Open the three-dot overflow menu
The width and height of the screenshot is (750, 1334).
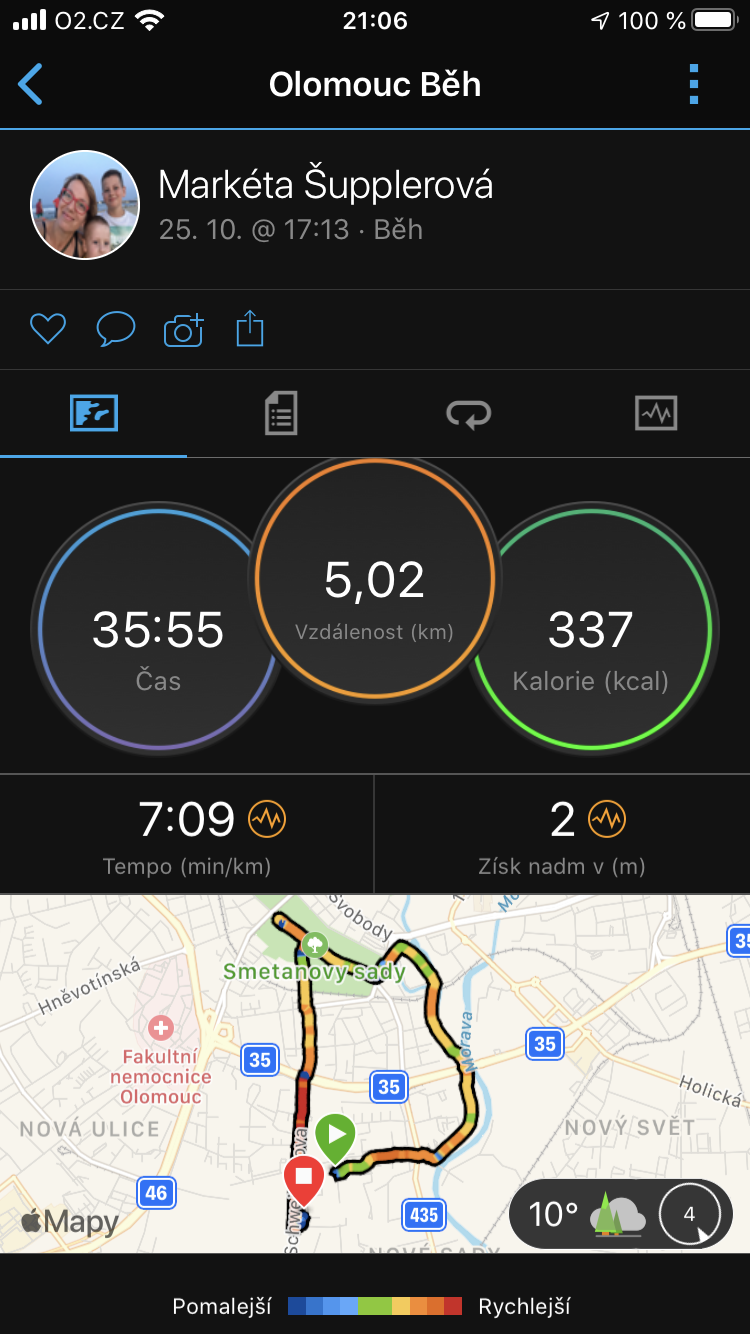(694, 85)
